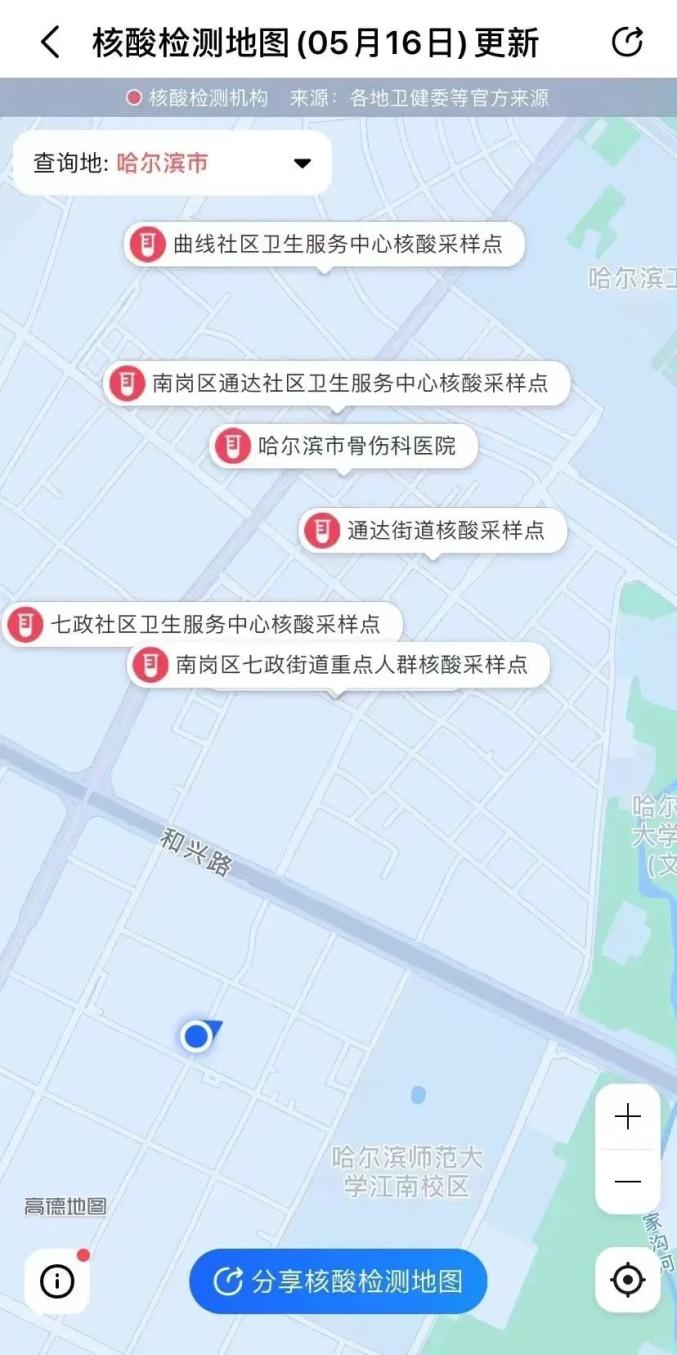Go back using the top-left arrow
The height and width of the screenshot is (1355, 677).
pos(49,42)
